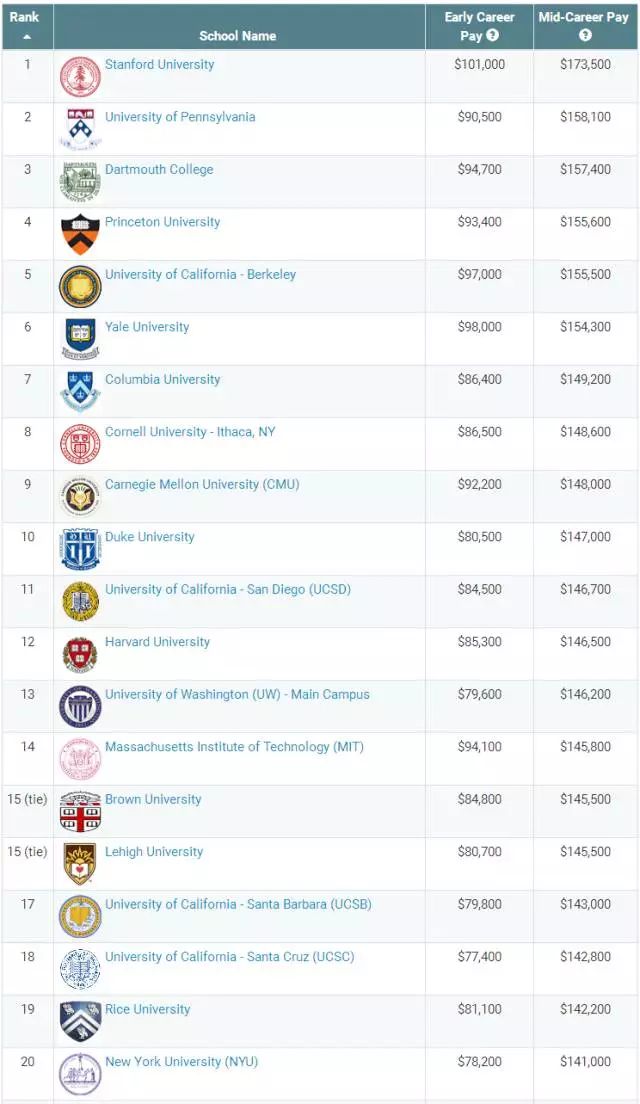Select the Duke University link
This screenshot has height=1104, width=640.
(x=150, y=537)
